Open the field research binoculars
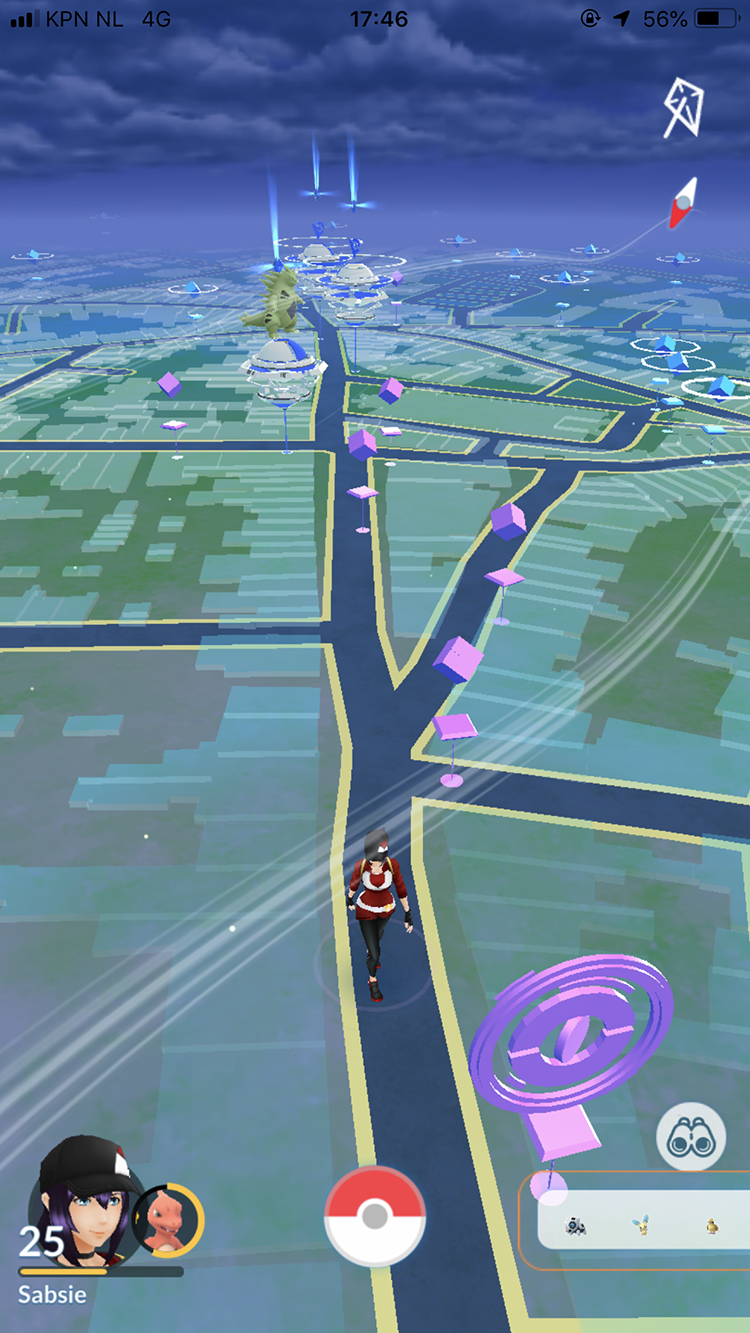 pyautogui.click(x=691, y=1136)
